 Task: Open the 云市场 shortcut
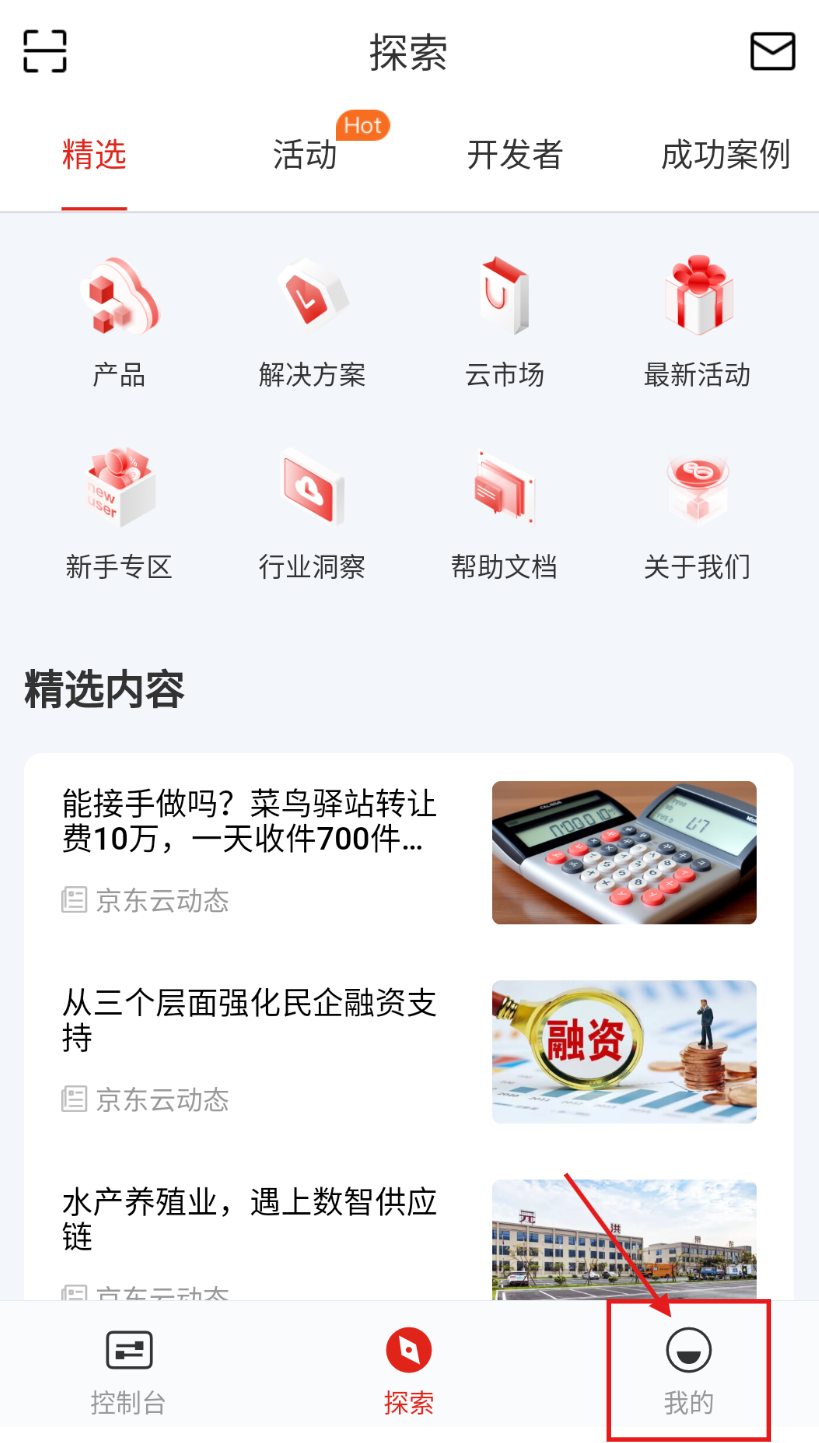(x=504, y=322)
